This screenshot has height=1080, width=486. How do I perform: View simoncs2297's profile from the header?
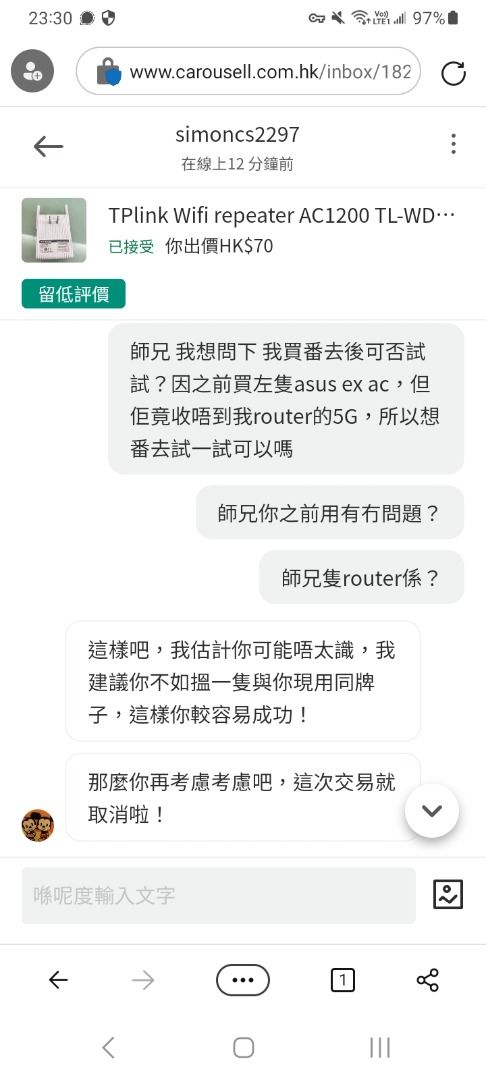237,134
